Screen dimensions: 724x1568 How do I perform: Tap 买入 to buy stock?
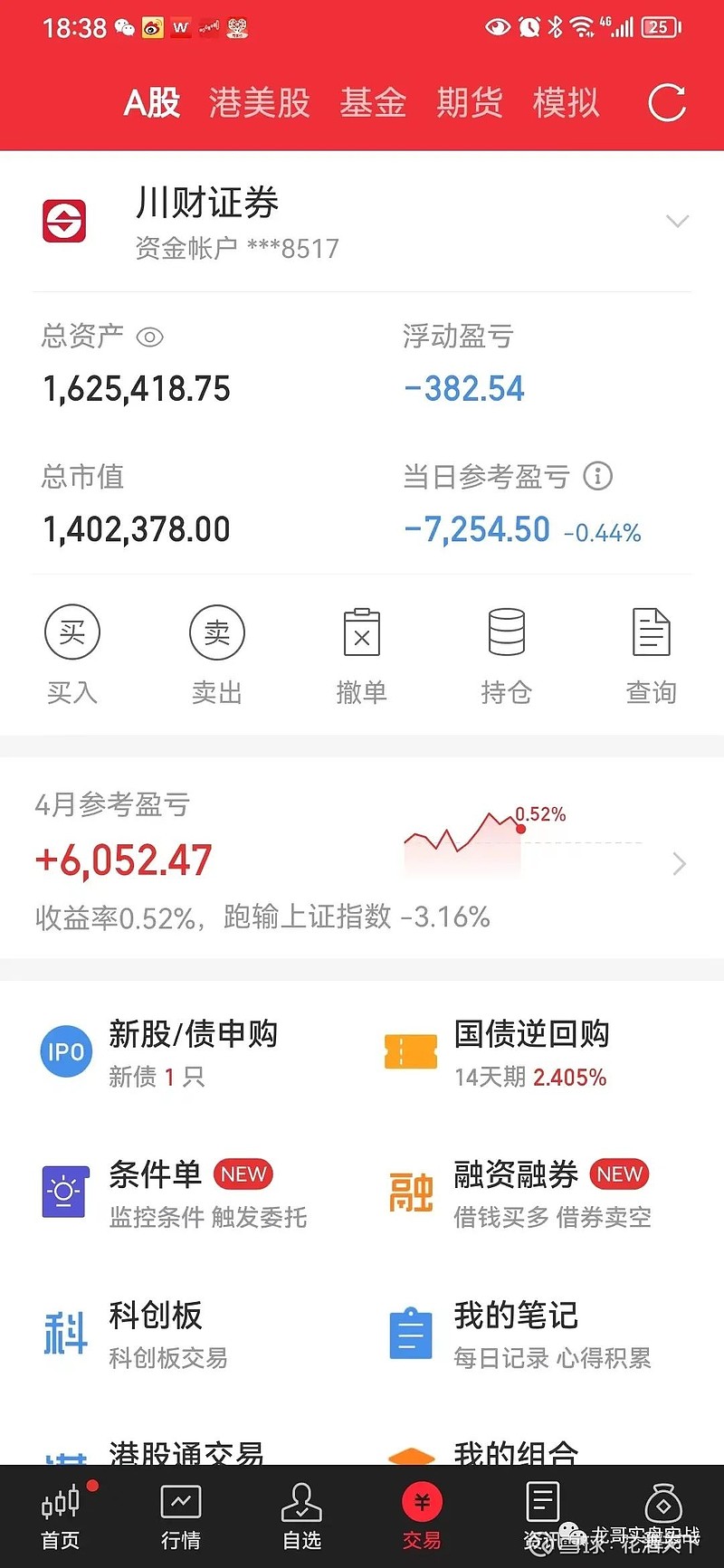tap(72, 655)
